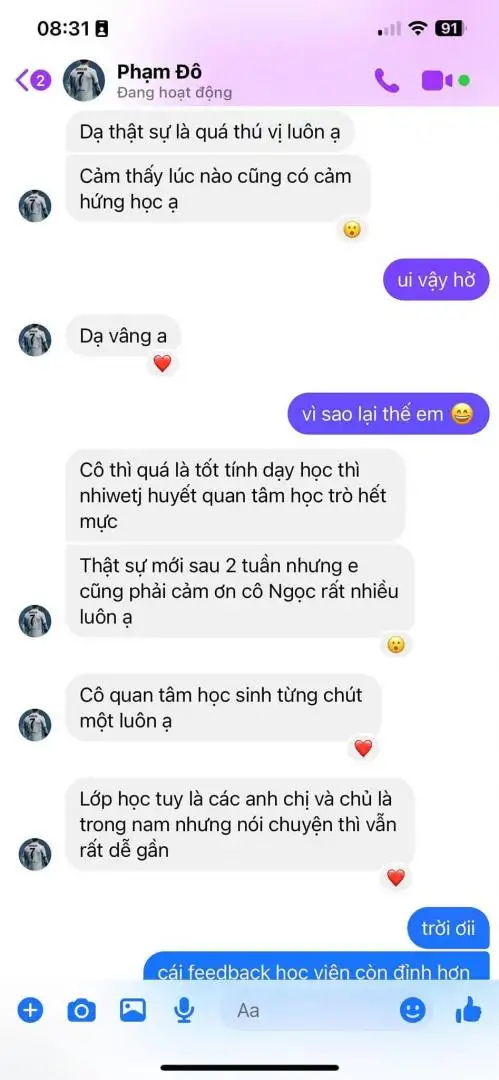Open the photo gallery picker
Screen dimensions: 499x1080
pos(132,1010)
